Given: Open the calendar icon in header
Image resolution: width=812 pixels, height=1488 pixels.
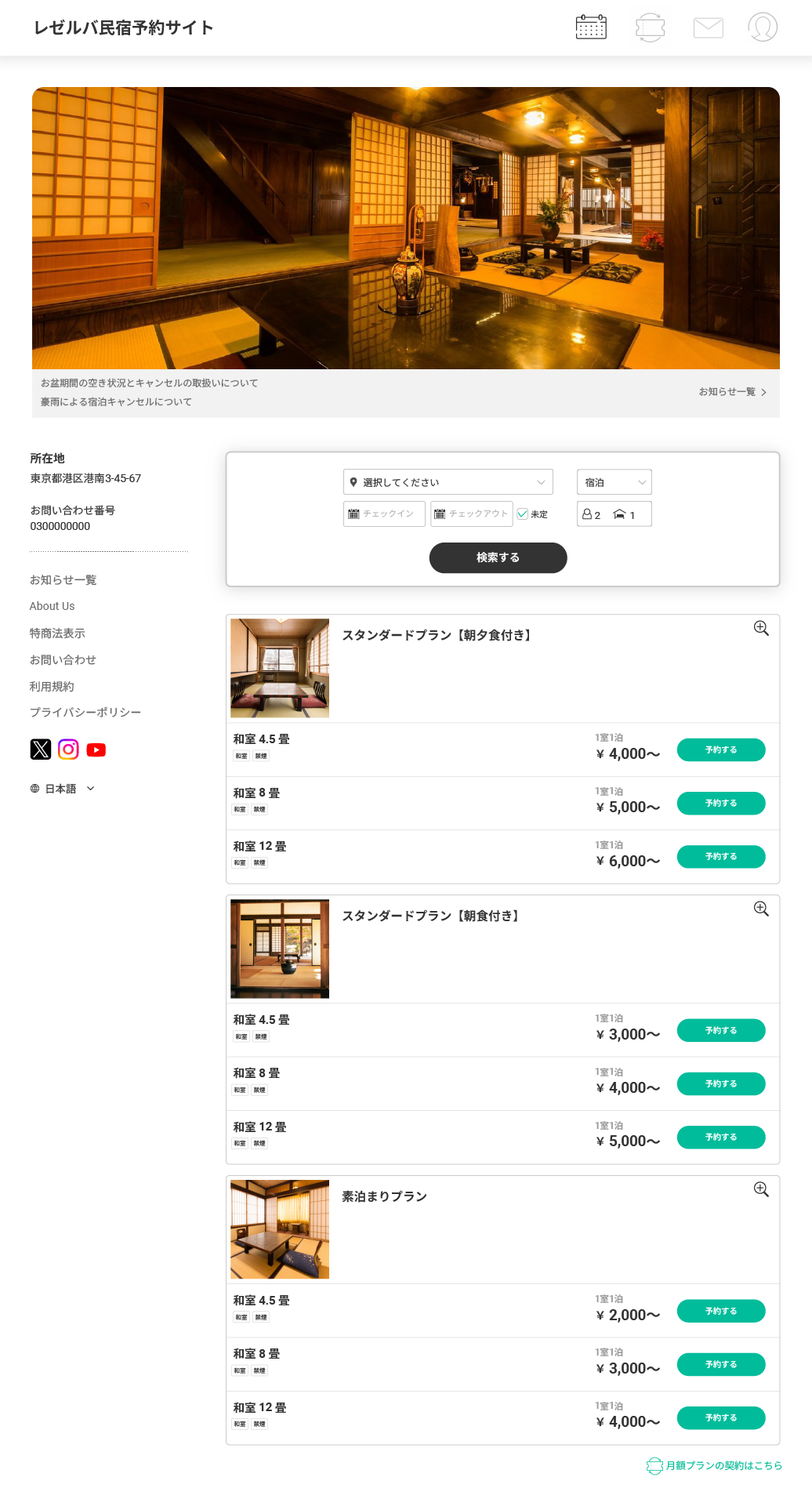Looking at the screenshot, I should tap(591, 27).
